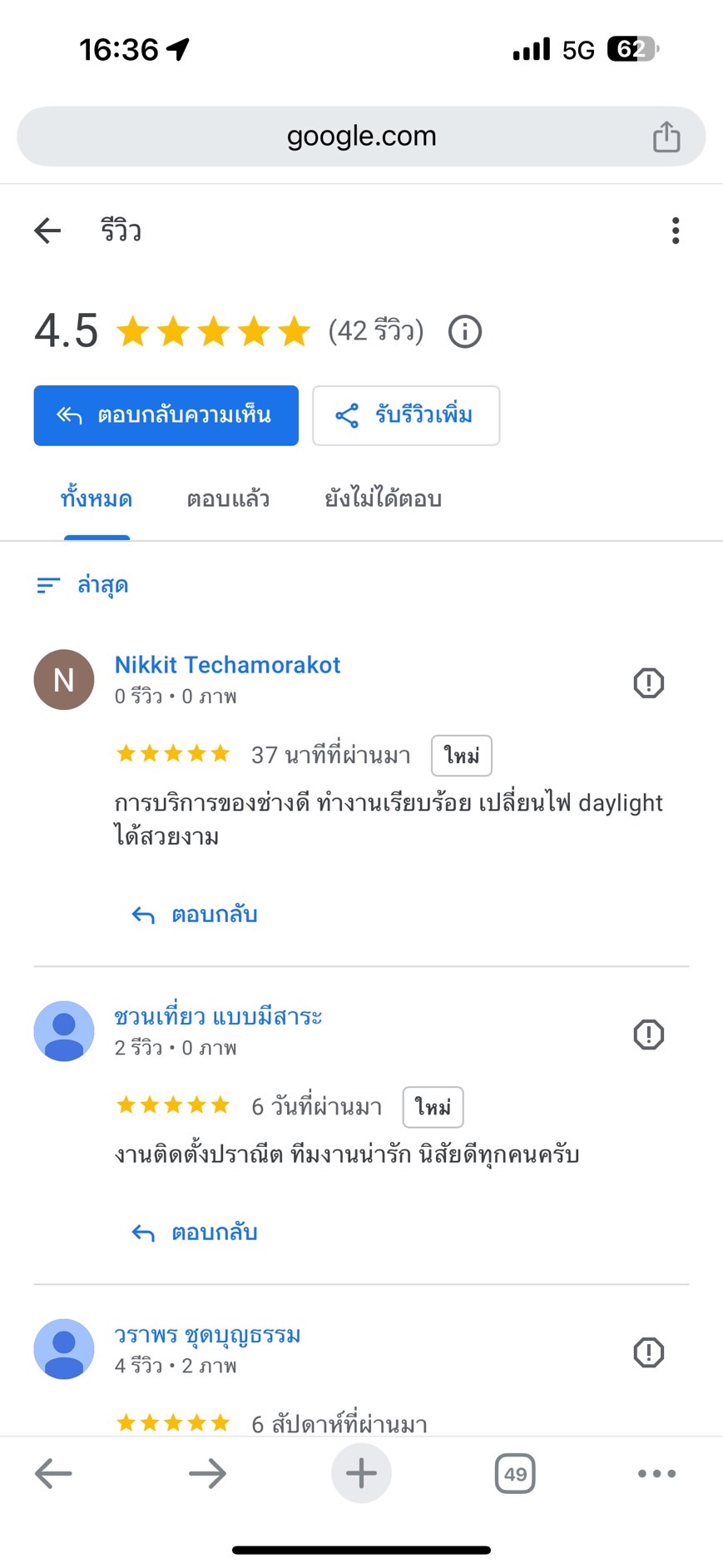Tap รับรีวิวเพิ่ม to get more reviews
Viewport: 723px width, 1568px height.
coord(406,415)
